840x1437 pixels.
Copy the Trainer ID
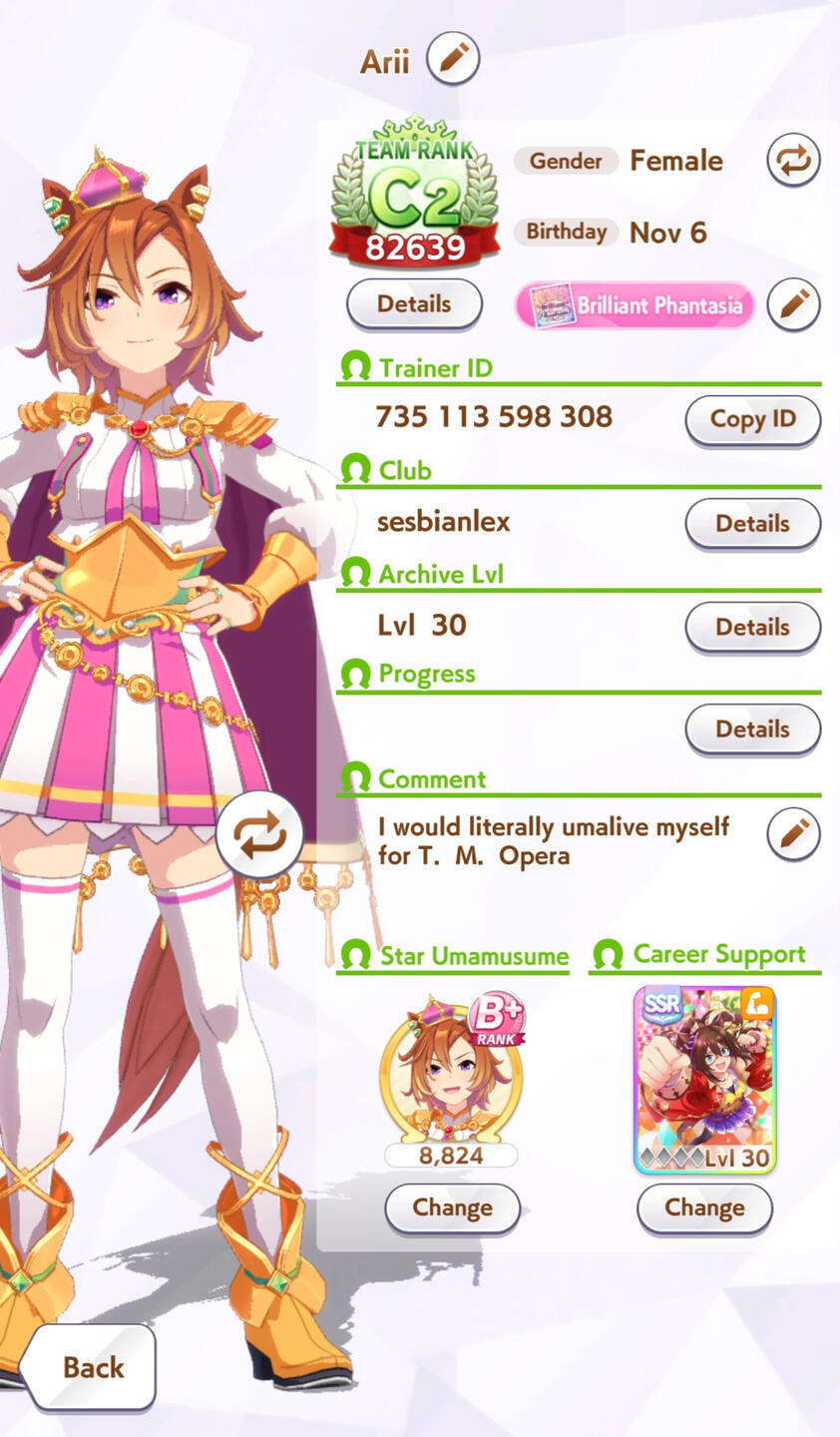752,419
